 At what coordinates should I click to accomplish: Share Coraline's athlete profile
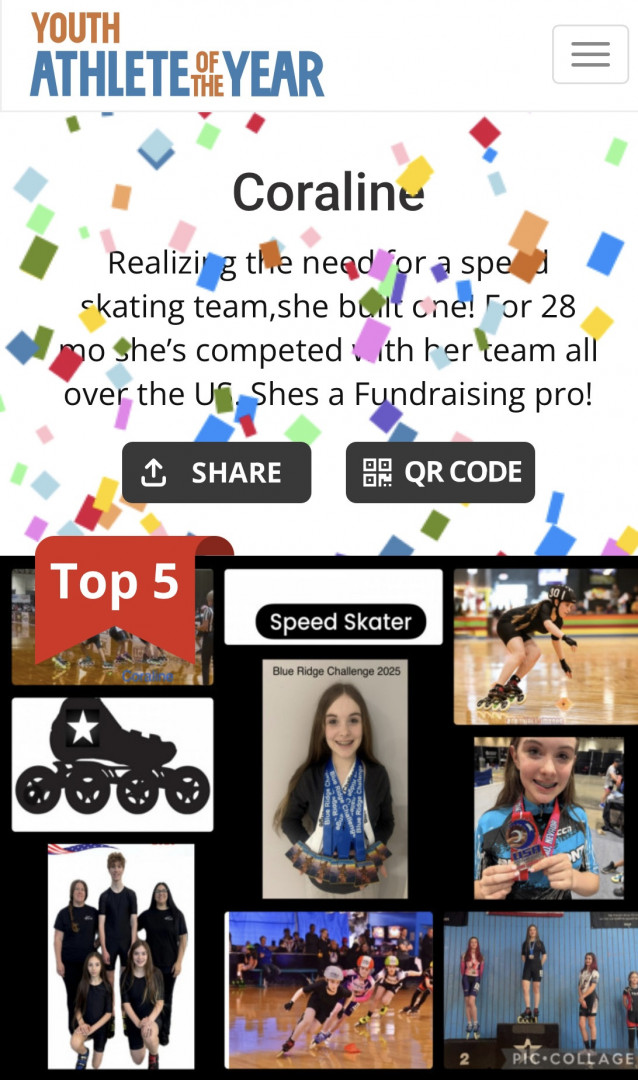tap(216, 472)
